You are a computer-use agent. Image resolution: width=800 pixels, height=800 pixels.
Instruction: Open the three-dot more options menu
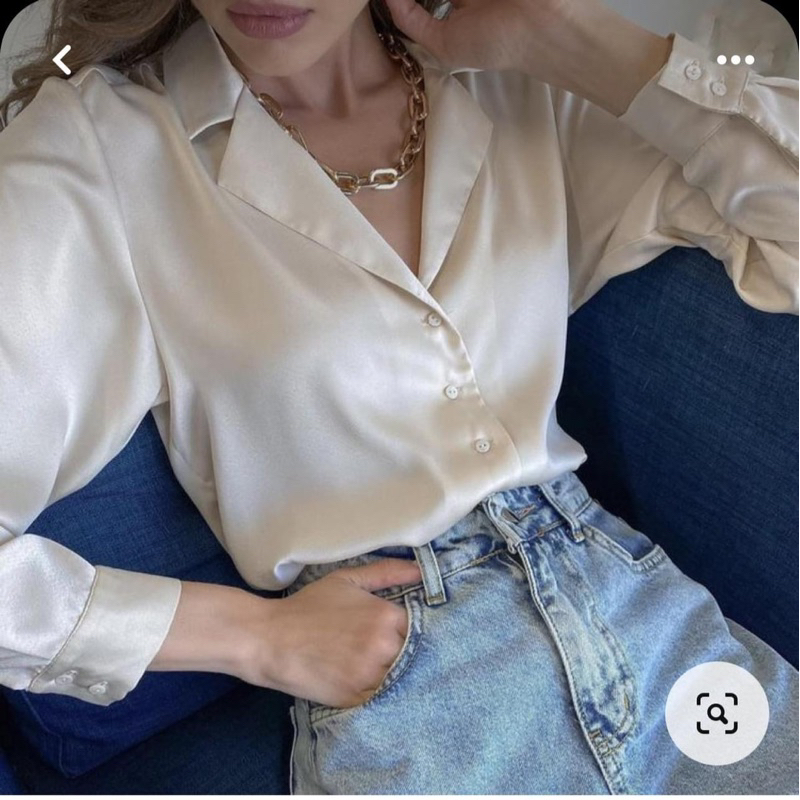(x=735, y=60)
